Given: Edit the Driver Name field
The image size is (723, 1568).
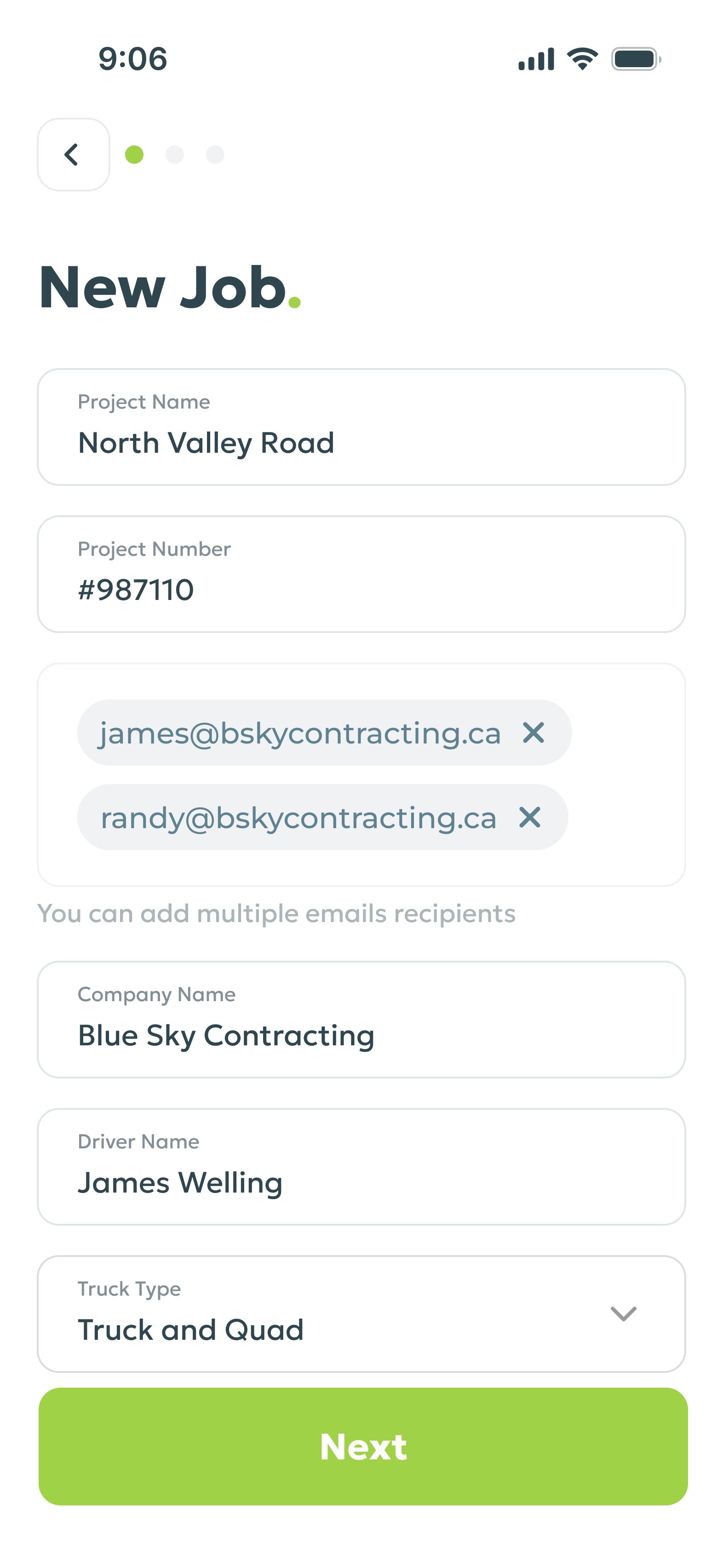Looking at the screenshot, I should pos(361,1167).
